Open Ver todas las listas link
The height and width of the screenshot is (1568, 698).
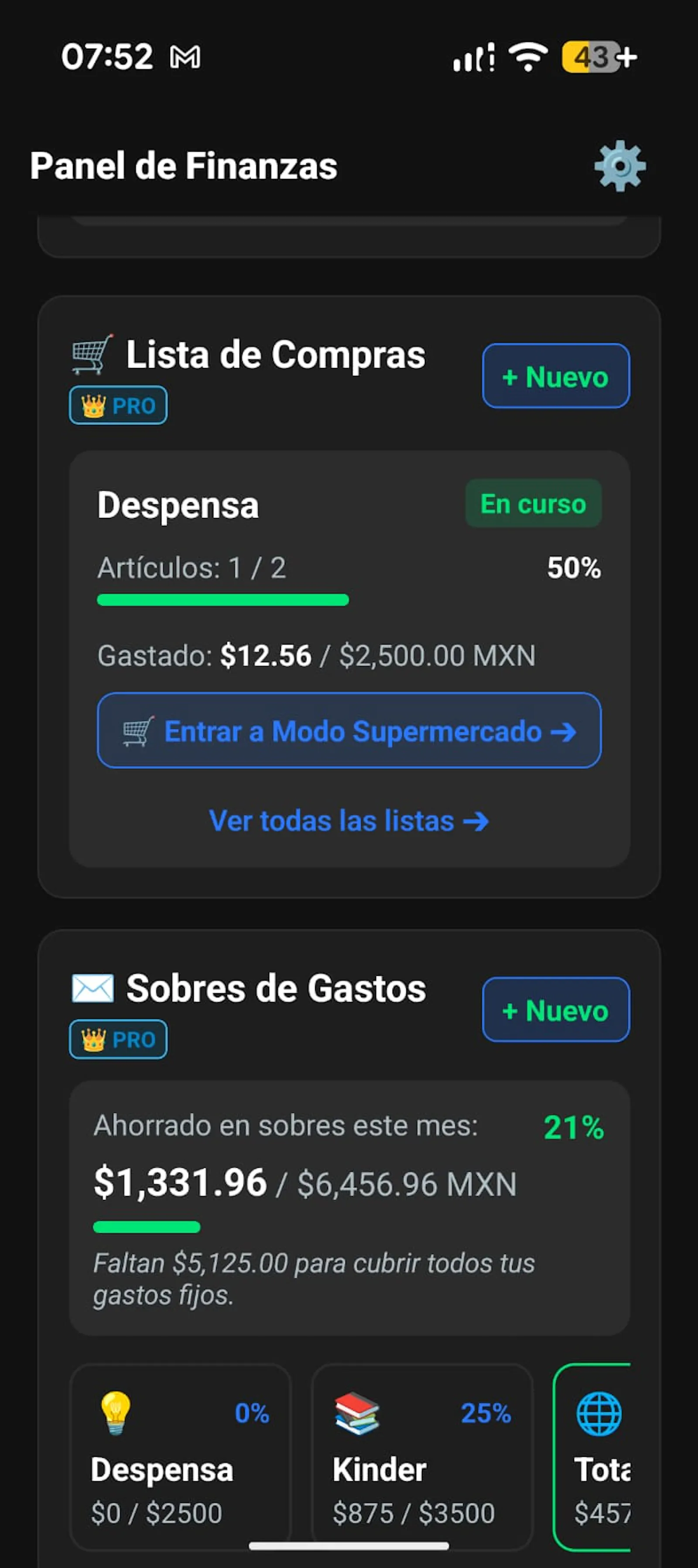click(349, 821)
